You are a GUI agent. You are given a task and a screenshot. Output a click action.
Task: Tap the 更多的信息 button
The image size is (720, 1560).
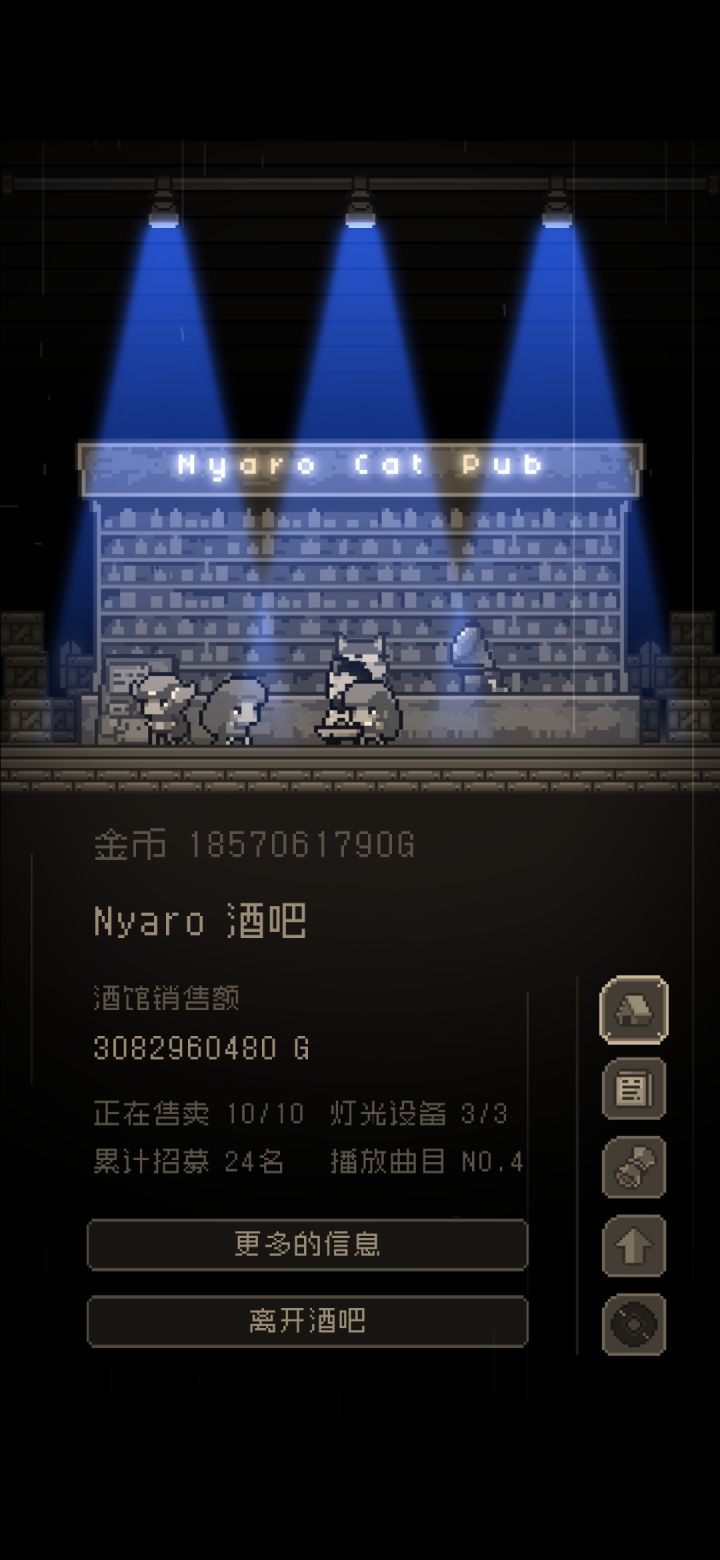[308, 1244]
